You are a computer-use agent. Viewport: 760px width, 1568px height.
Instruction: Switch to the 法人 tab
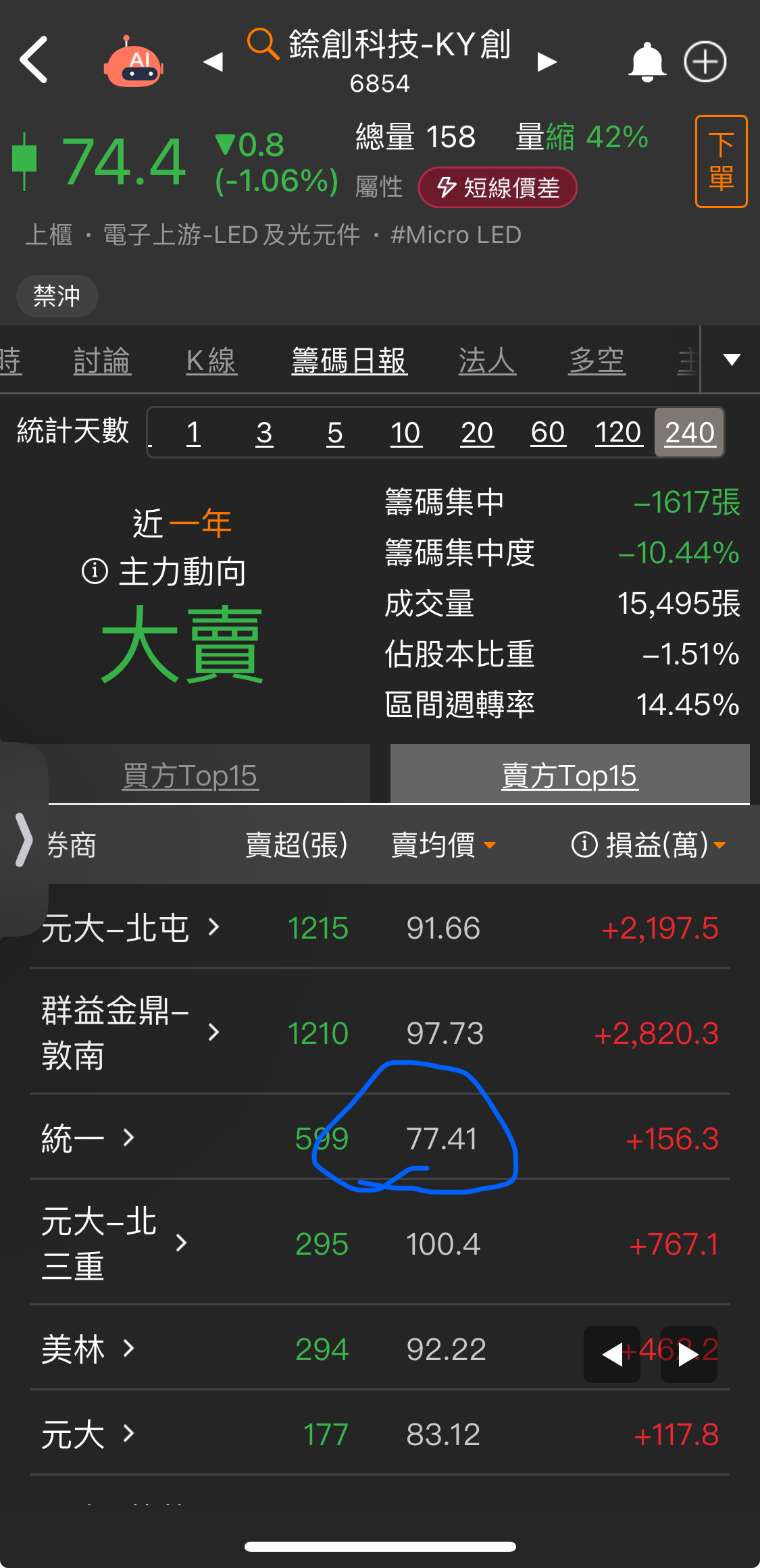click(486, 361)
